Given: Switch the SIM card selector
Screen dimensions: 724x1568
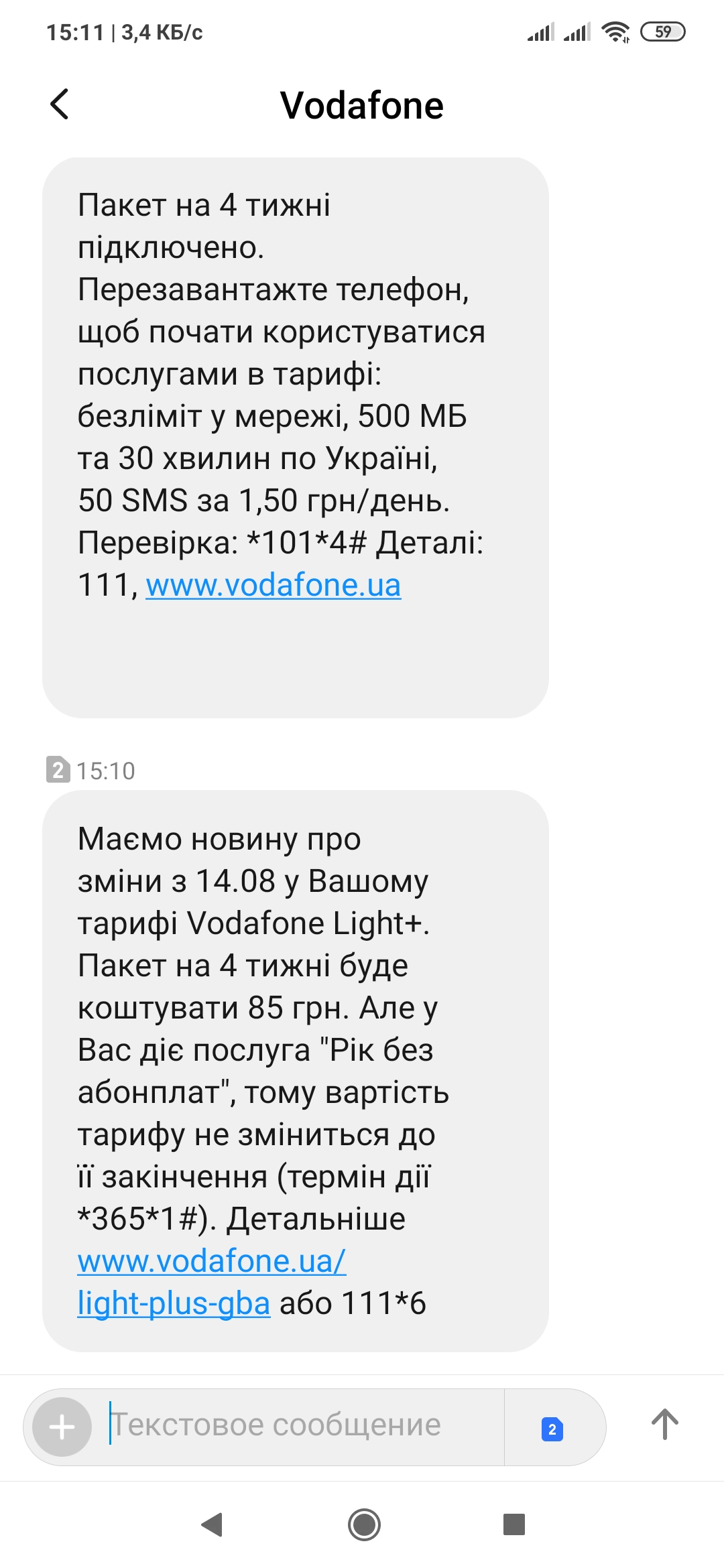Looking at the screenshot, I should click(x=552, y=1428).
